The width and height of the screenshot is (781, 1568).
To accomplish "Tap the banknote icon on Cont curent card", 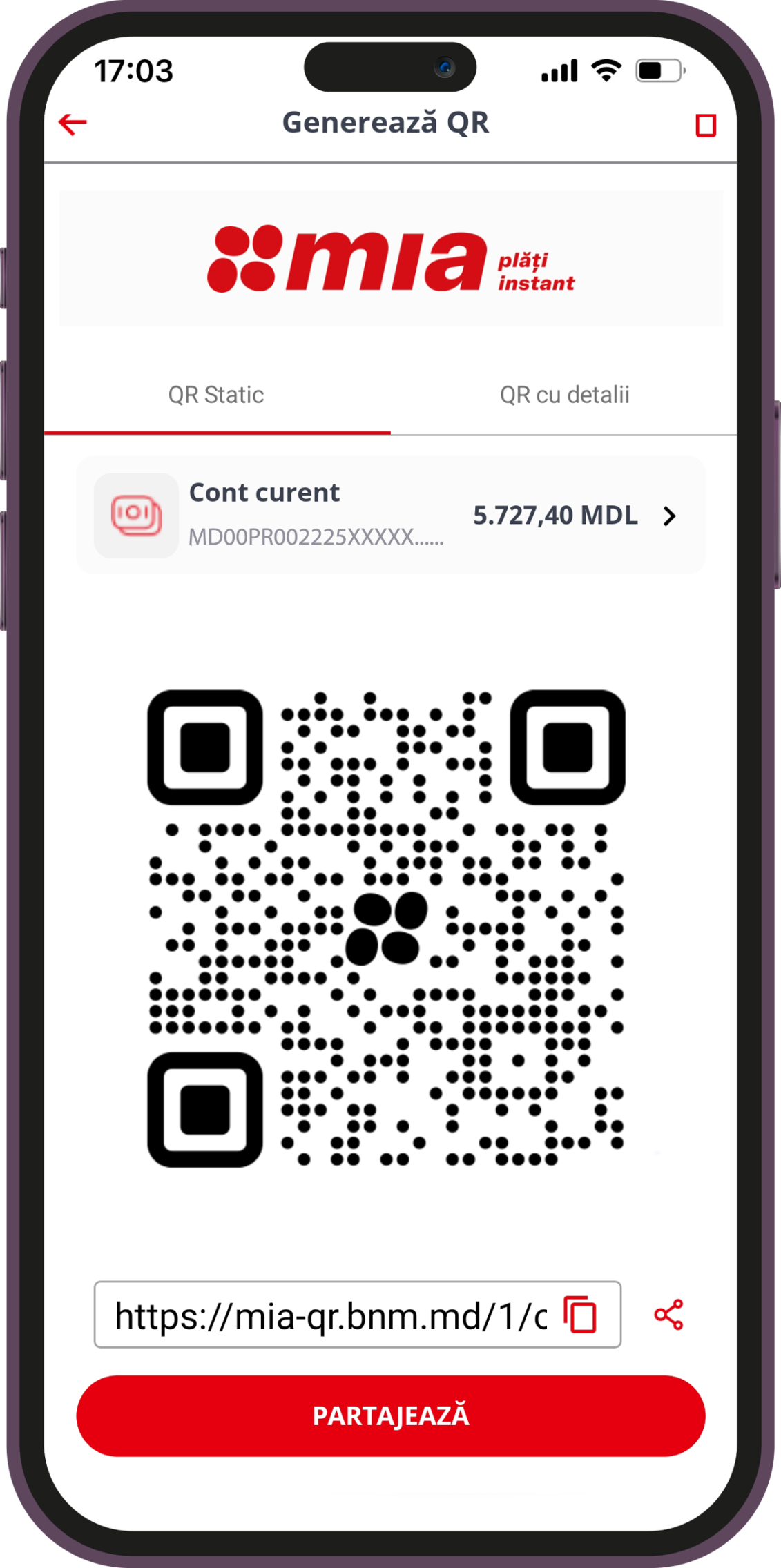I will 136,514.
